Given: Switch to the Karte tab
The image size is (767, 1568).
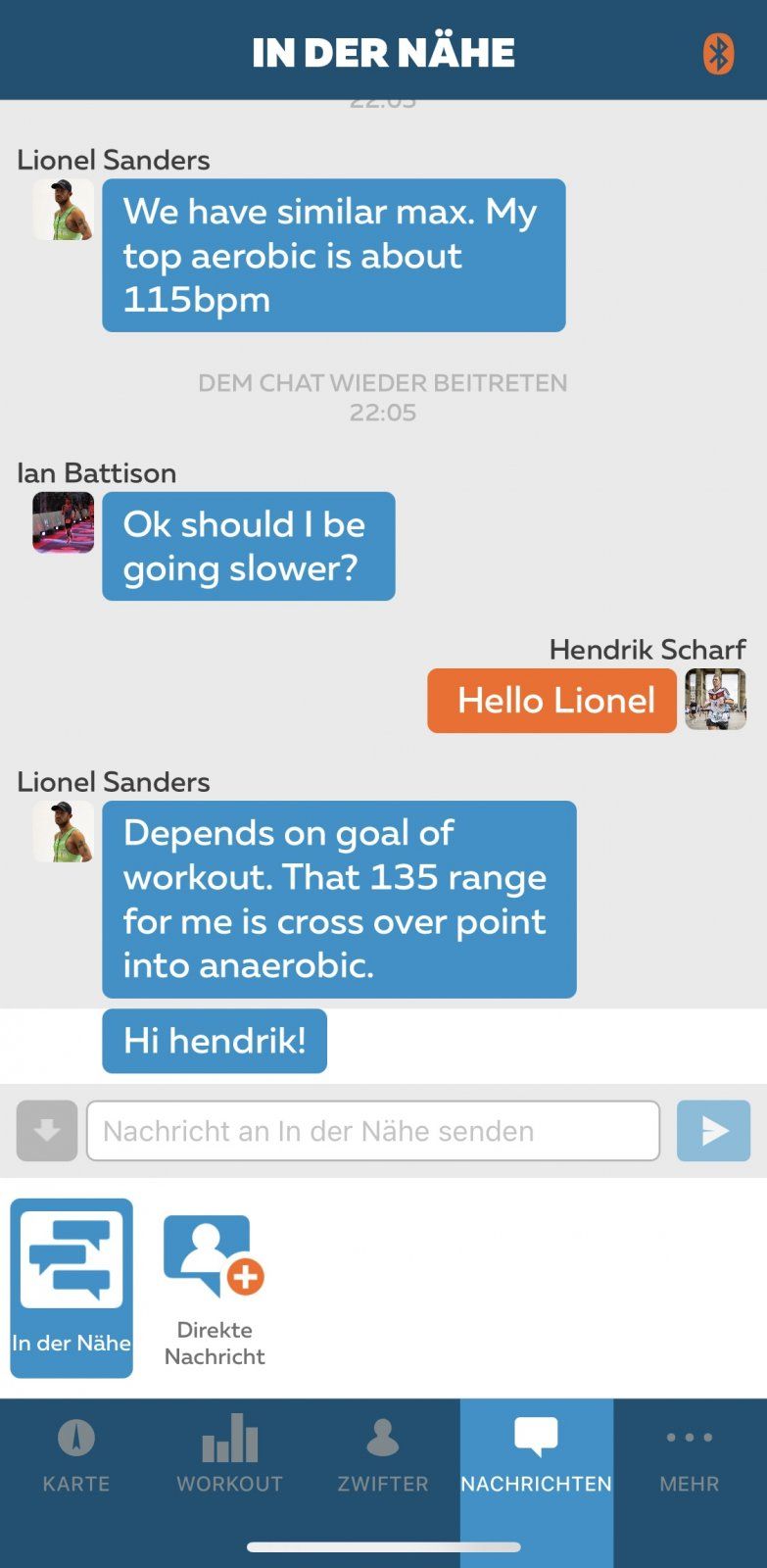Looking at the screenshot, I should [x=76, y=1455].
